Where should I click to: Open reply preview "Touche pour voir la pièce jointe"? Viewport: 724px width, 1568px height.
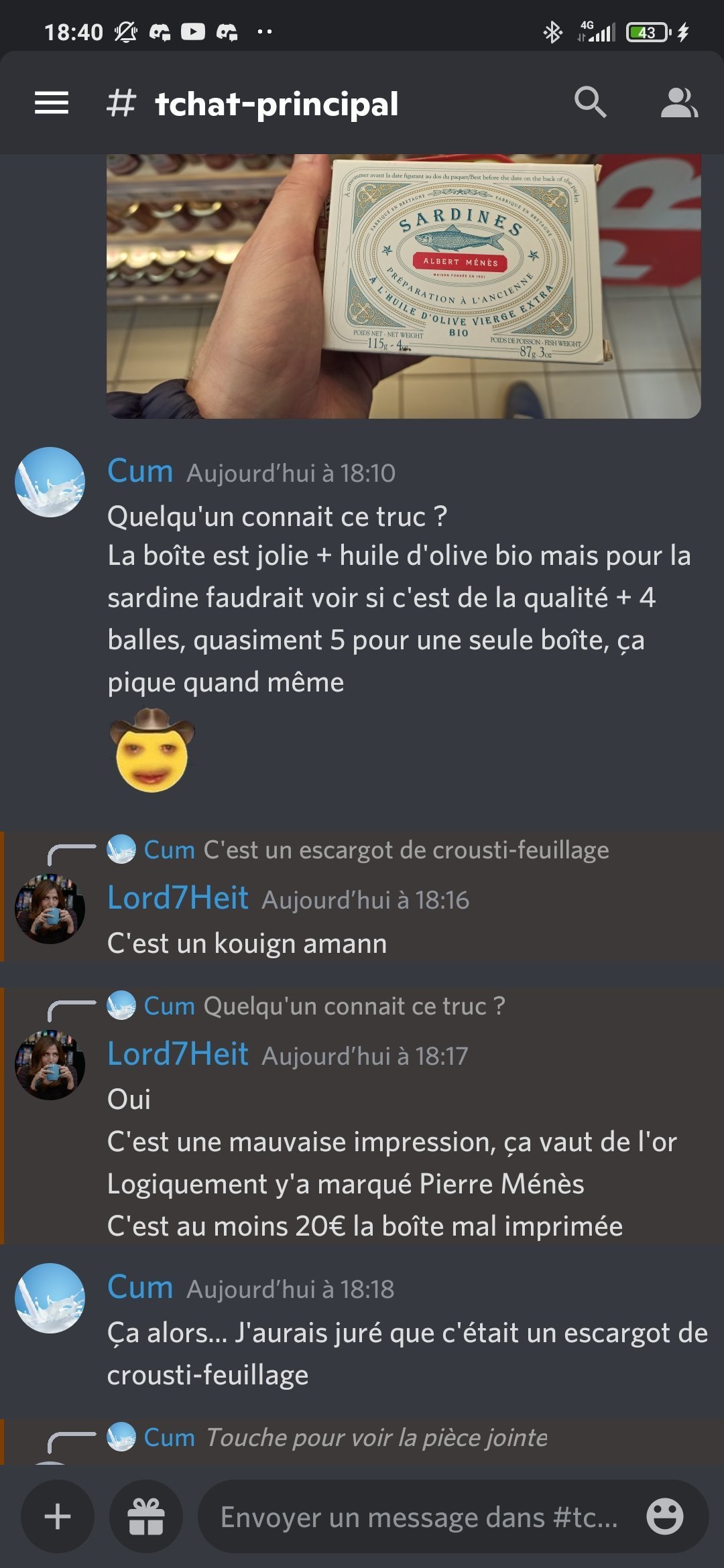[x=375, y=1438]
